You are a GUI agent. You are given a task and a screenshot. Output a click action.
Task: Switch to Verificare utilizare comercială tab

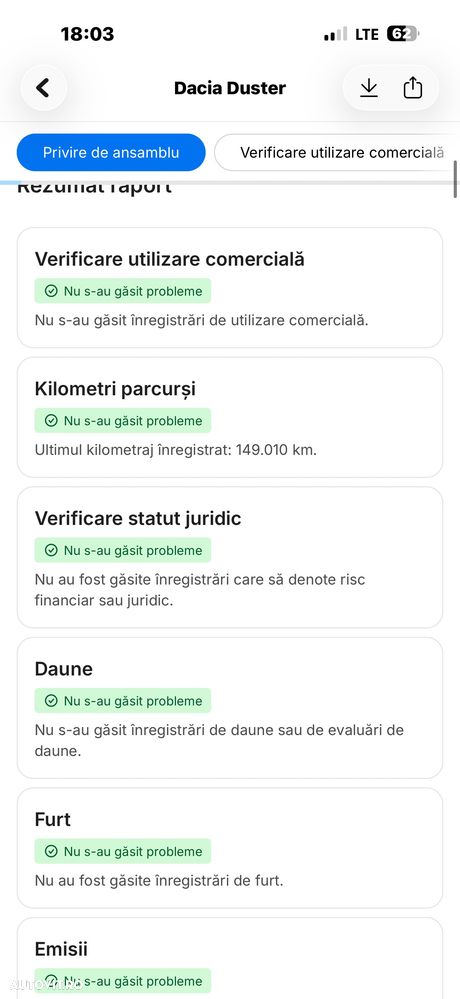[x=337, y=153]
